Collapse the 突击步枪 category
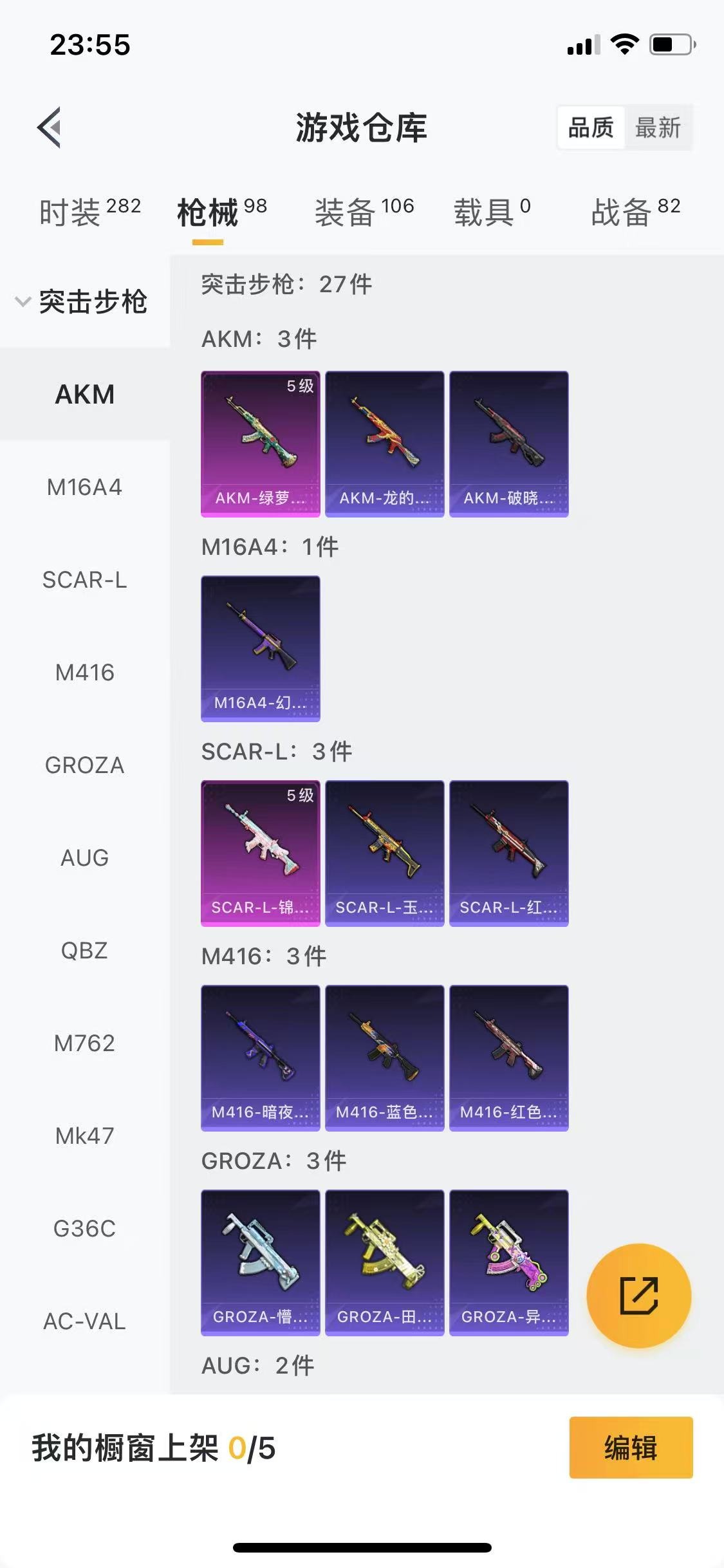The width and height of the screenshot is (724, 1568). [x=84, y=301]
